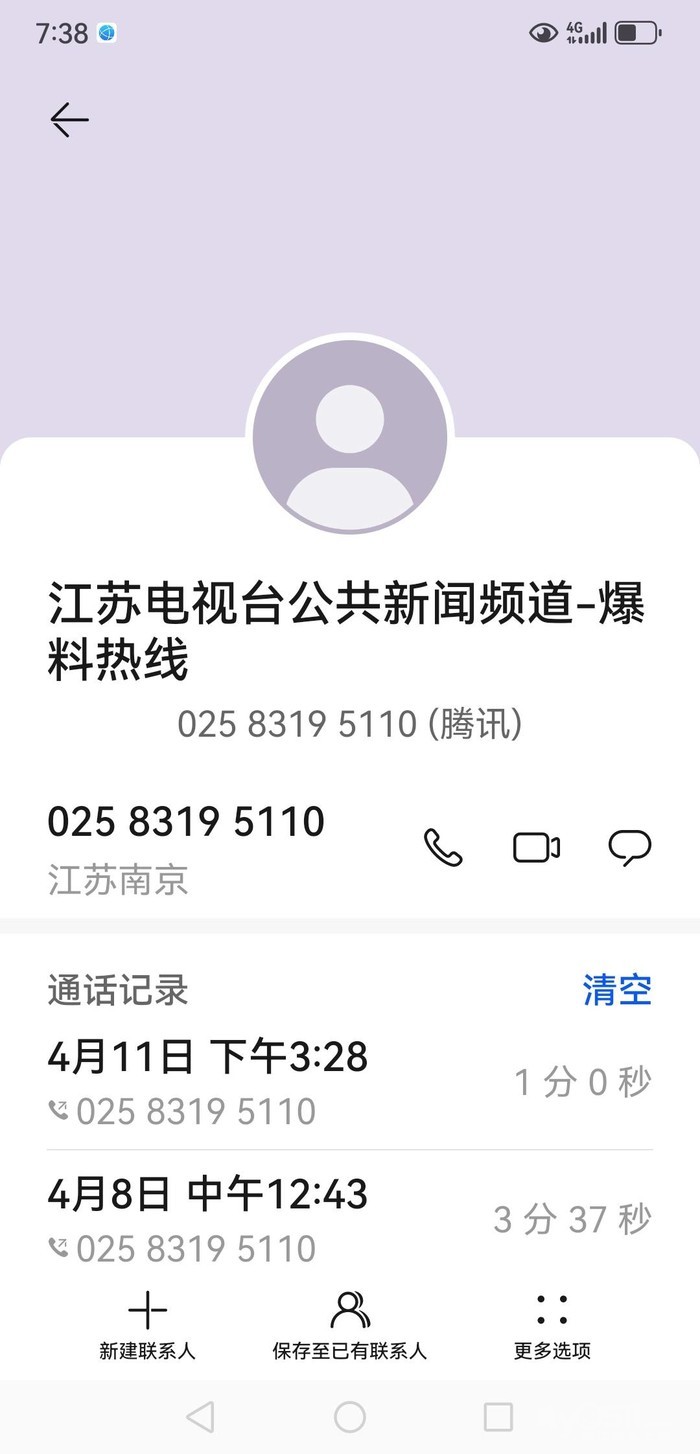Send a message to this number

[630, 847]
